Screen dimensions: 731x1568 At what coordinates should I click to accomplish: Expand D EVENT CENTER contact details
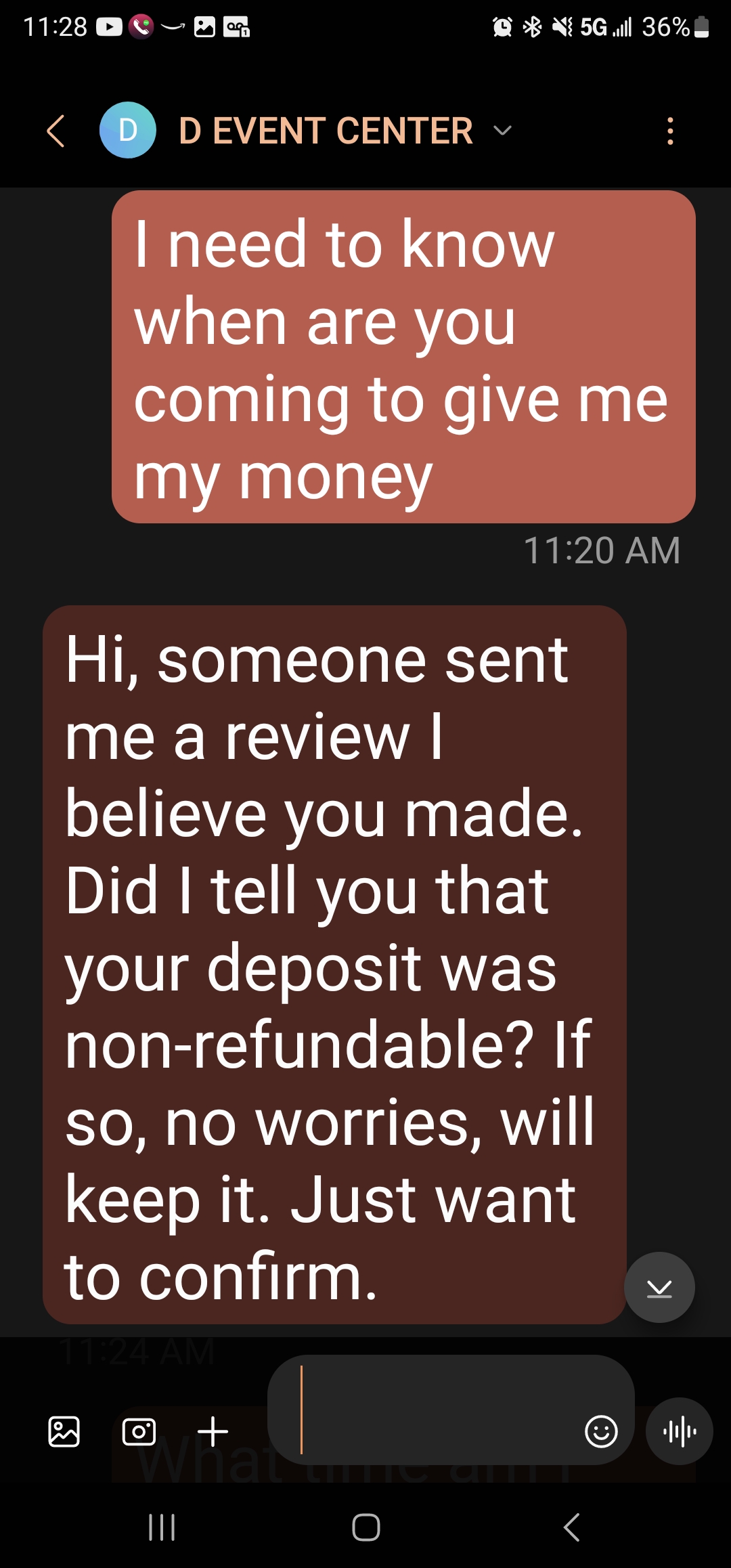click(502, 131)
